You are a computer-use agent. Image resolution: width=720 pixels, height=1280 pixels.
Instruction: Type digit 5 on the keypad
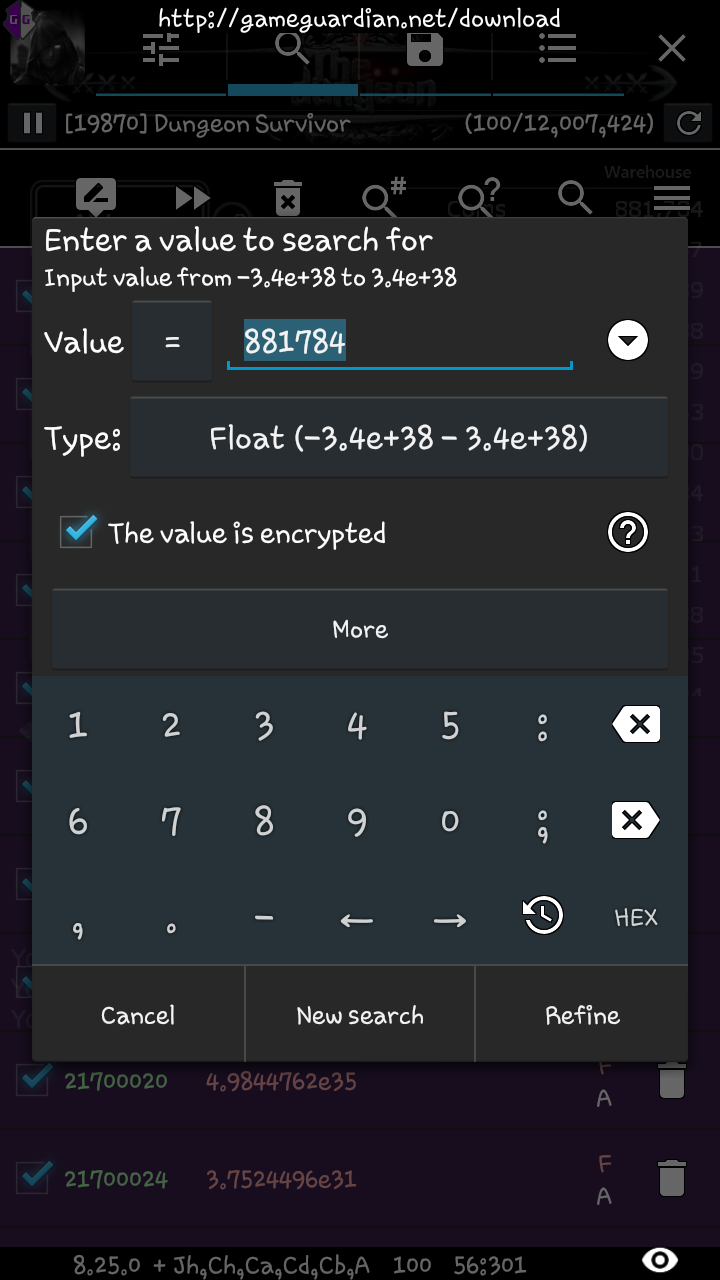click(x=450, y=725)
